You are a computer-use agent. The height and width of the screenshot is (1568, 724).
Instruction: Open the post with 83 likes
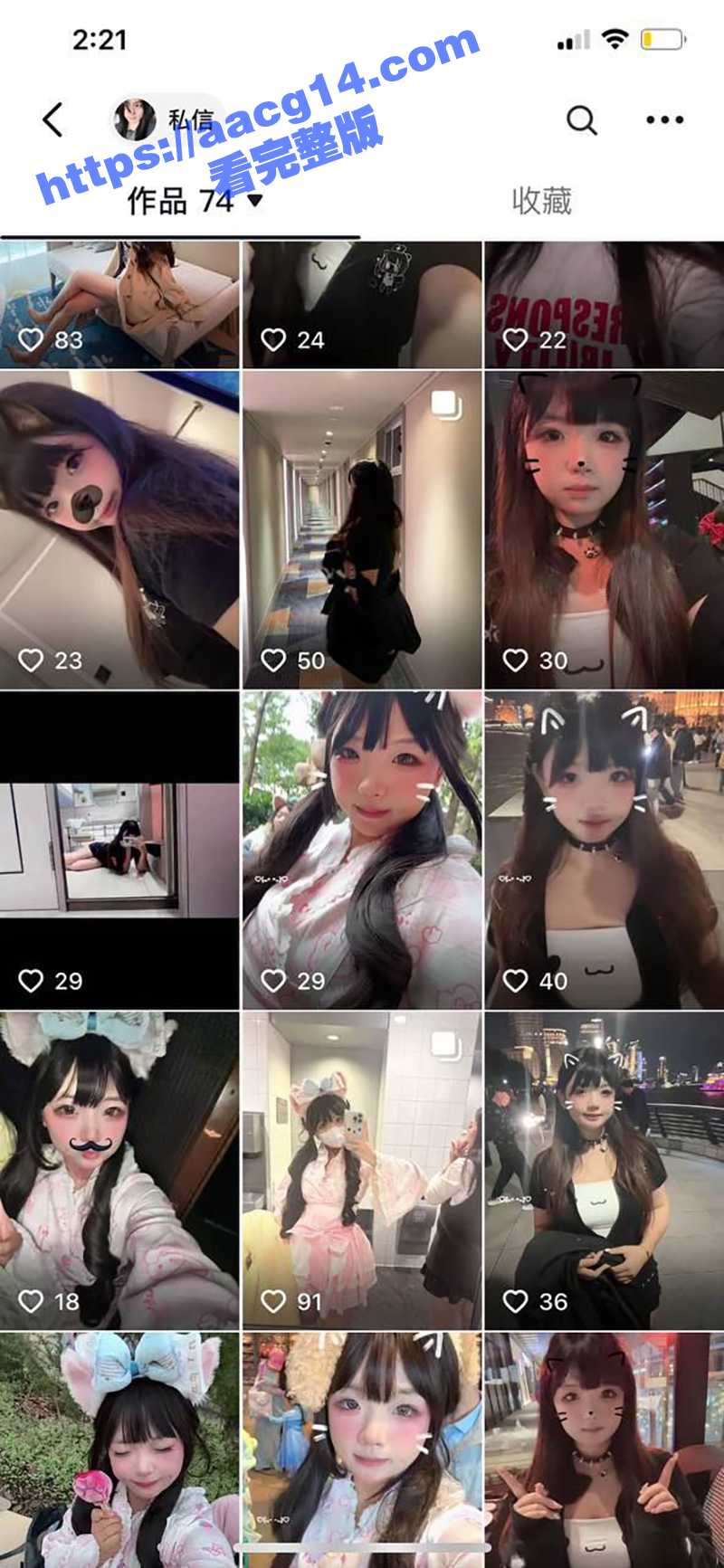(x=119, y=304)
